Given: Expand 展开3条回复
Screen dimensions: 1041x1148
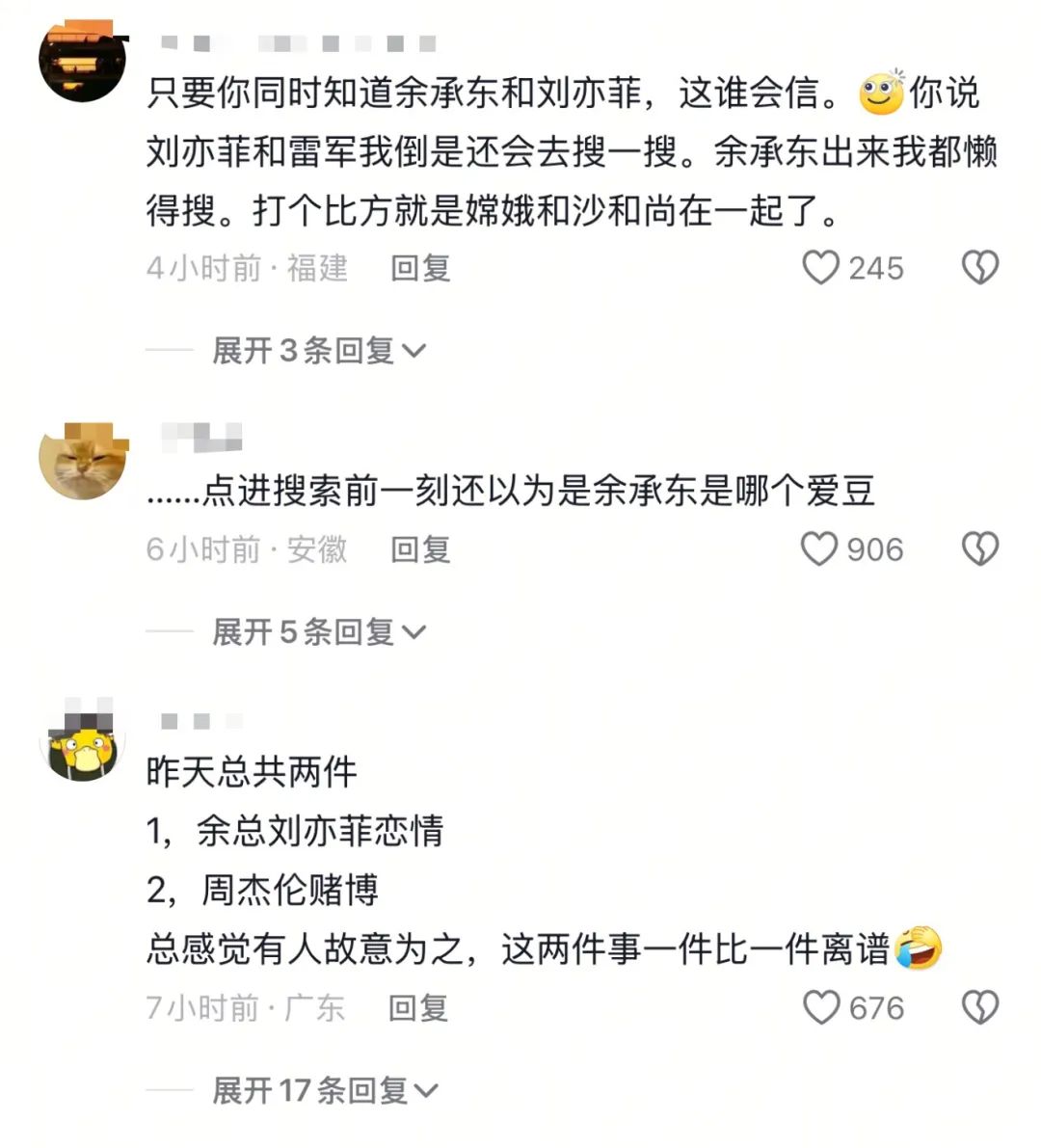Looking at the screenshot, I should tap(318, 351).
